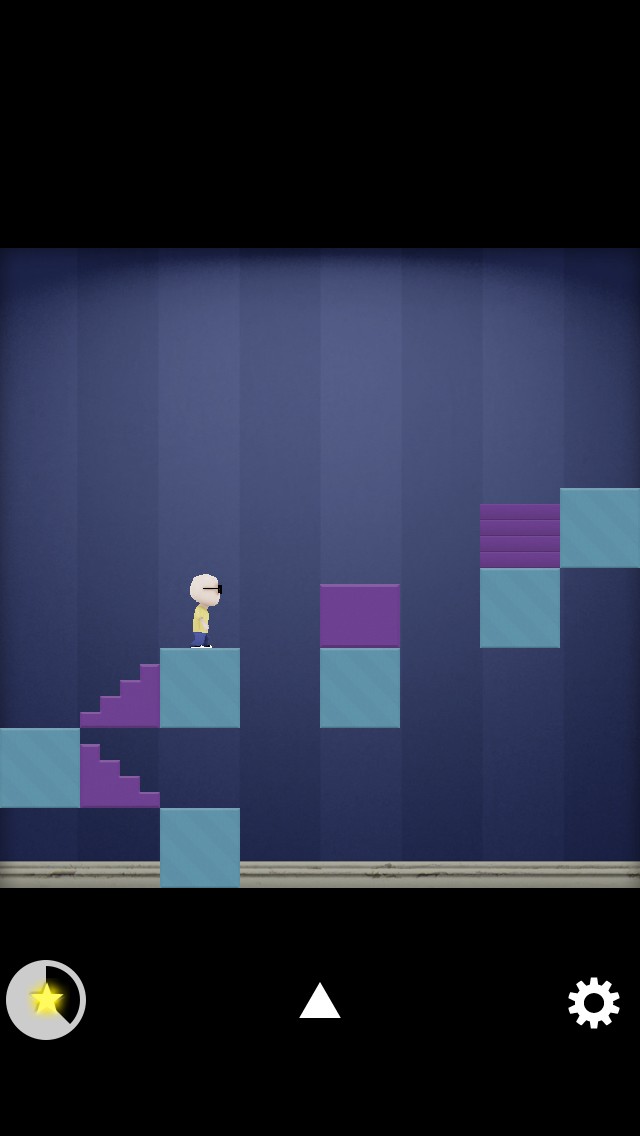Open the settings gear

tap(594, 1003)
